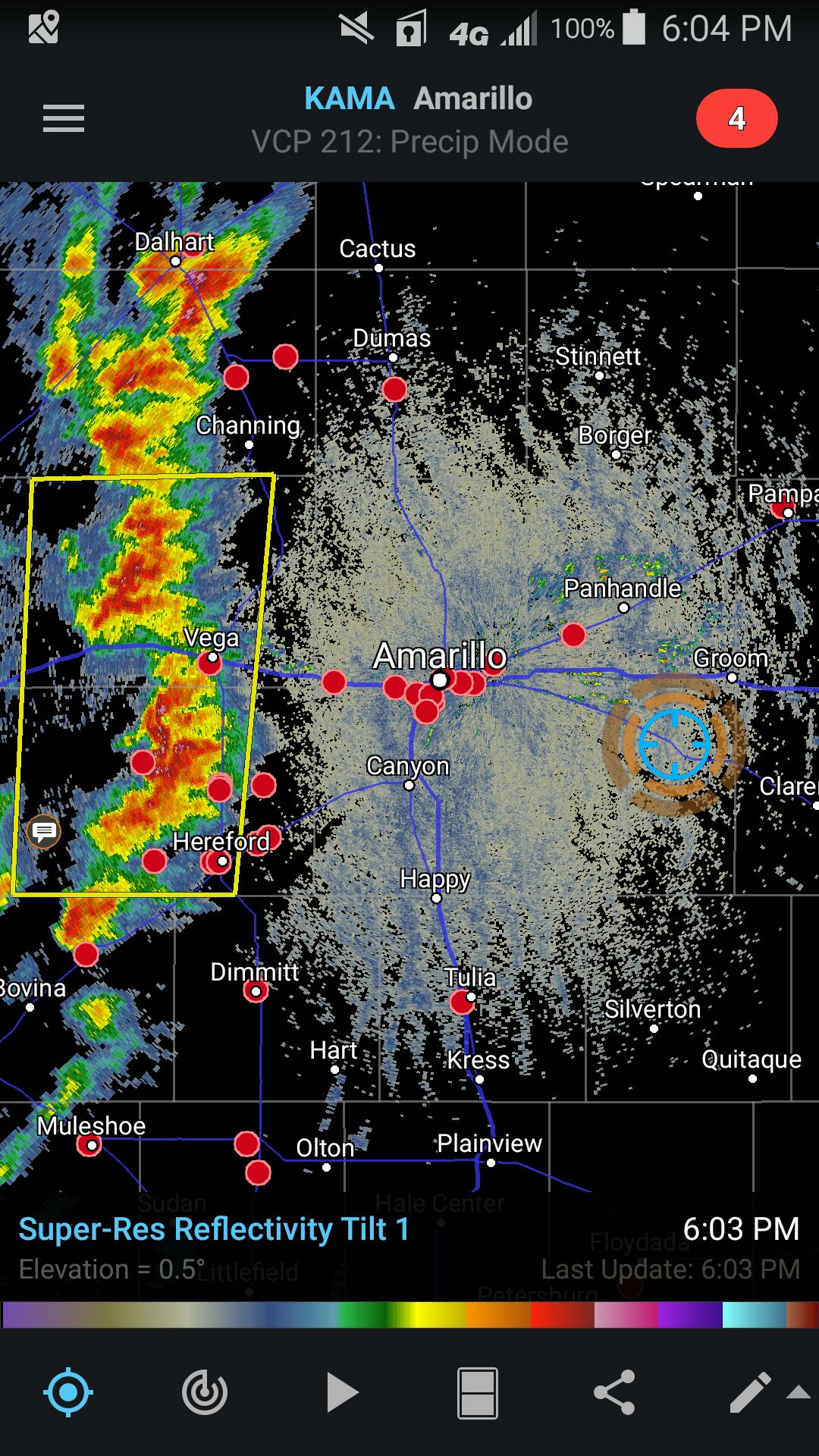Open the red warnings badge showing 4
Screen dimensions: 819x1456
736,118
